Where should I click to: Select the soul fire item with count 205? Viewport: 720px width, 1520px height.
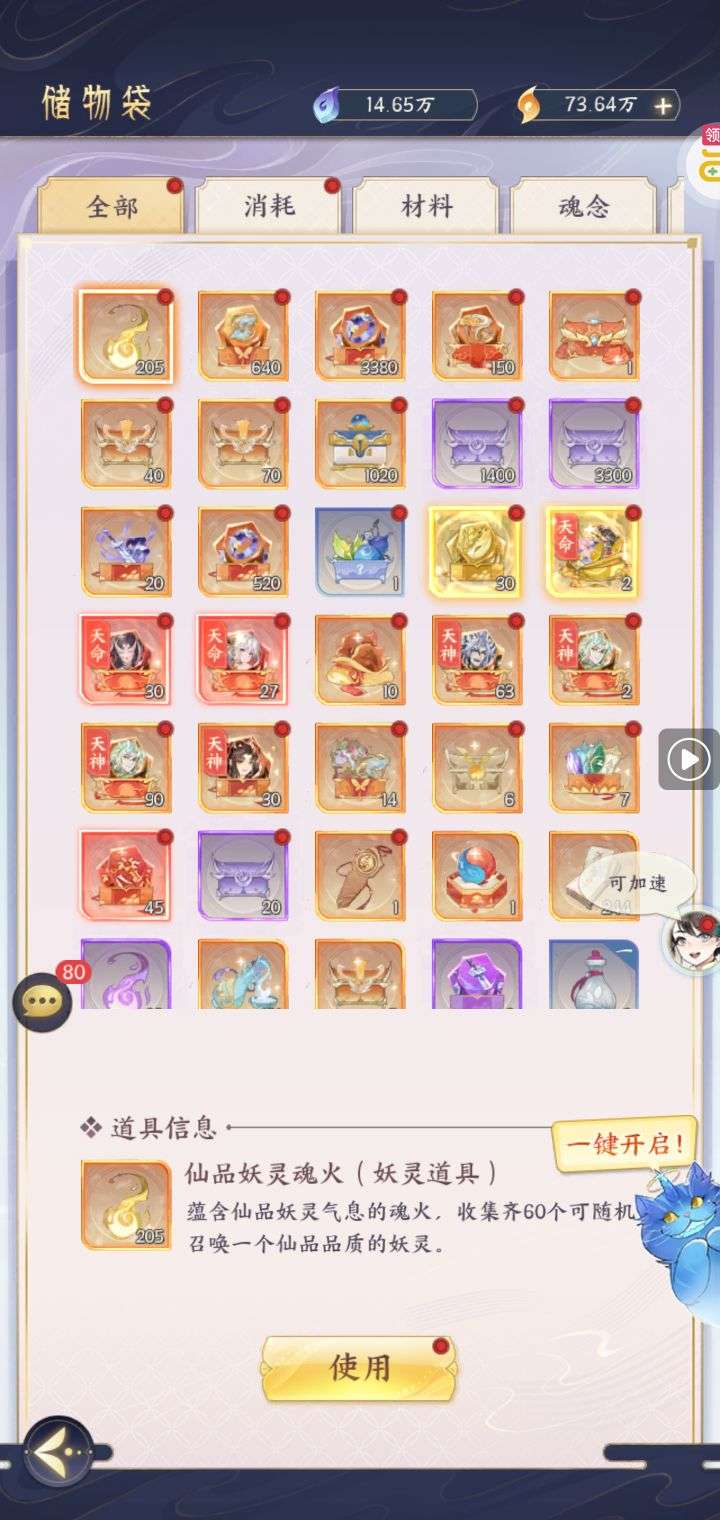[126, 336]
